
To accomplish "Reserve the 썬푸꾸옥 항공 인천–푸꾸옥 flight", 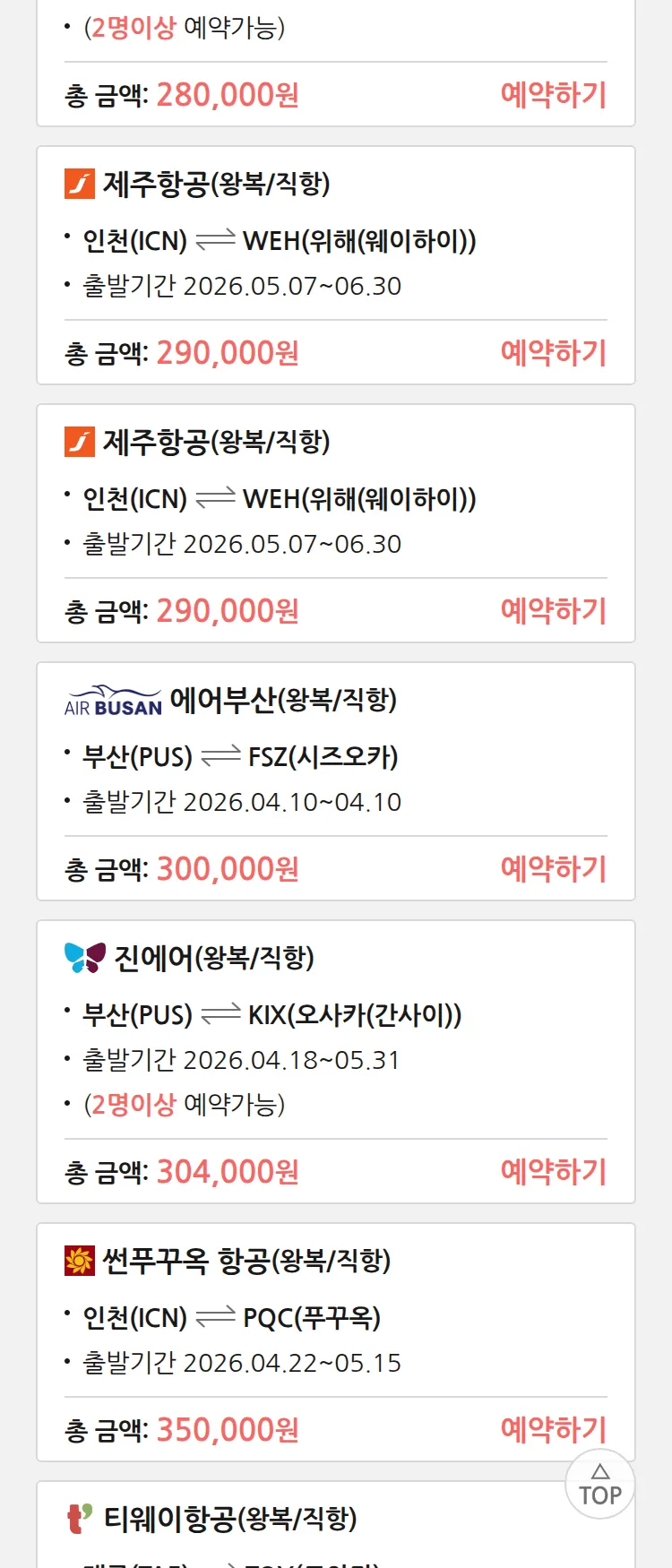I will [553, 1430].
